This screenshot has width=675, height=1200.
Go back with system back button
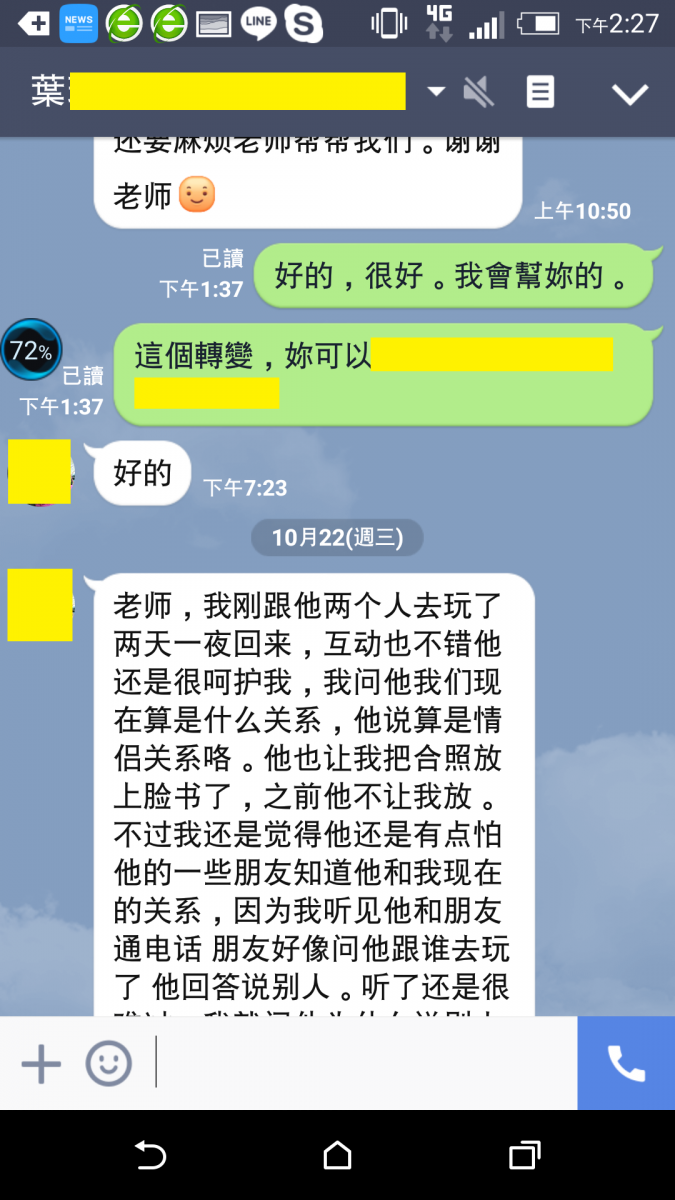(x=150, y=1155)
